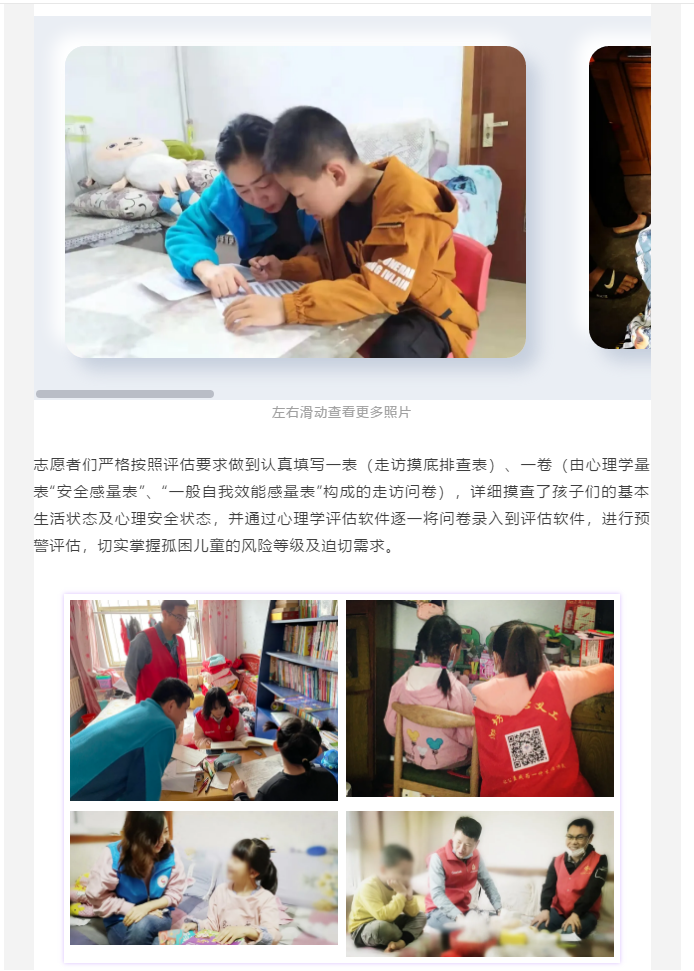
Task: Tap the gallery's horizontal scrollbar
Action: [125, 394]
